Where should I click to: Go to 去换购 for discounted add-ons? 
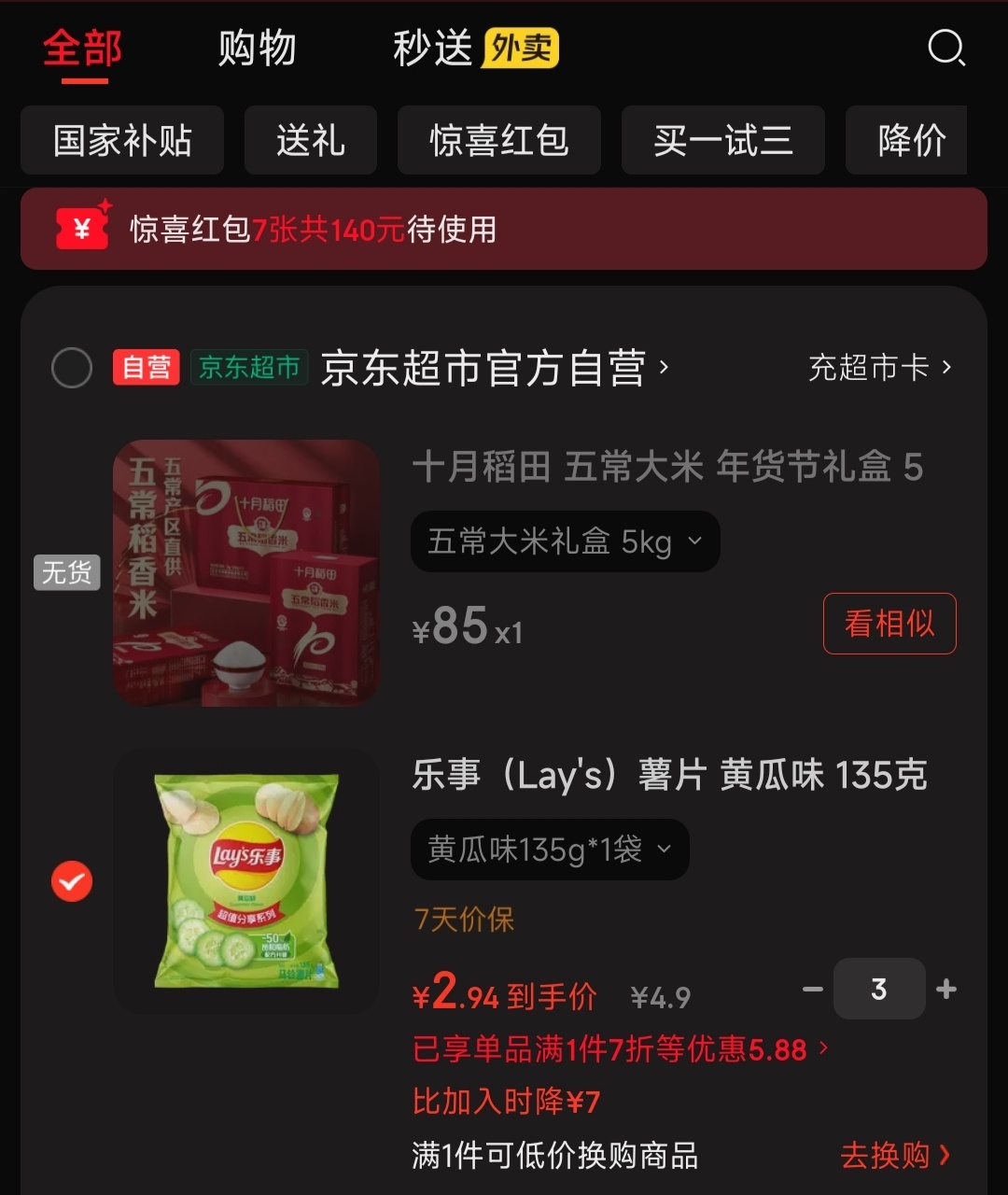coord(895,1156)
